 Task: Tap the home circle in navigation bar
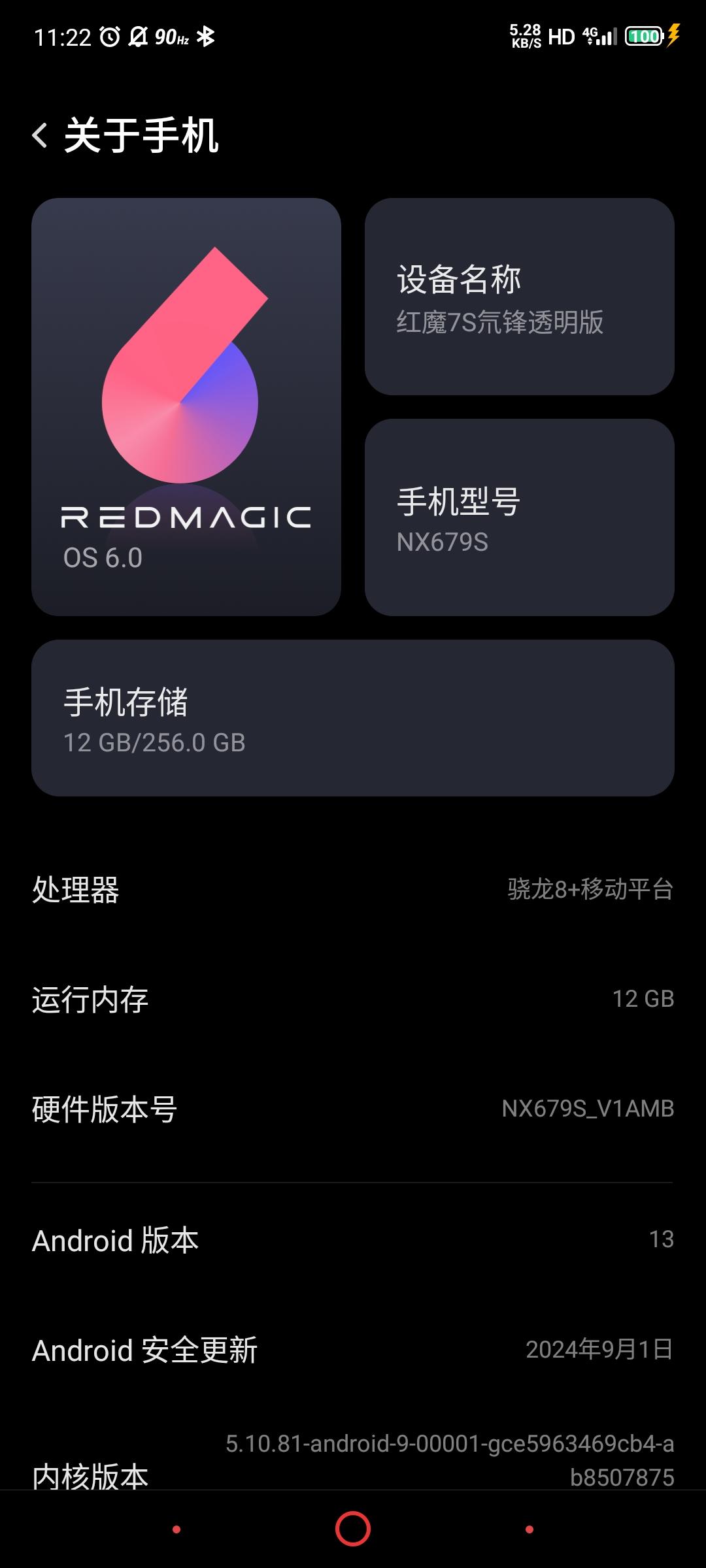pyautogui.click(x=353, y=1529)
